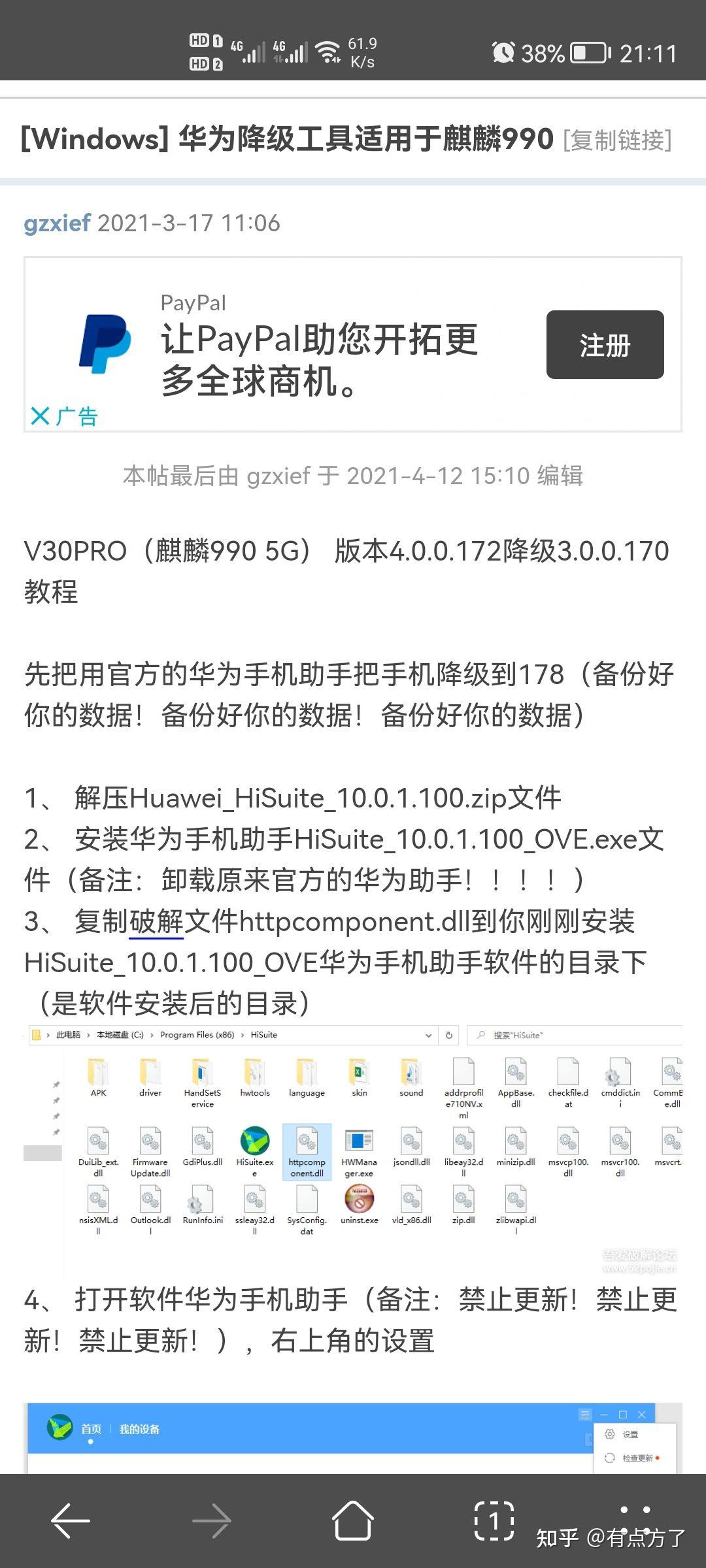Open the browser overflow menu
The image size is (706, 1568).
(635, 1521)
